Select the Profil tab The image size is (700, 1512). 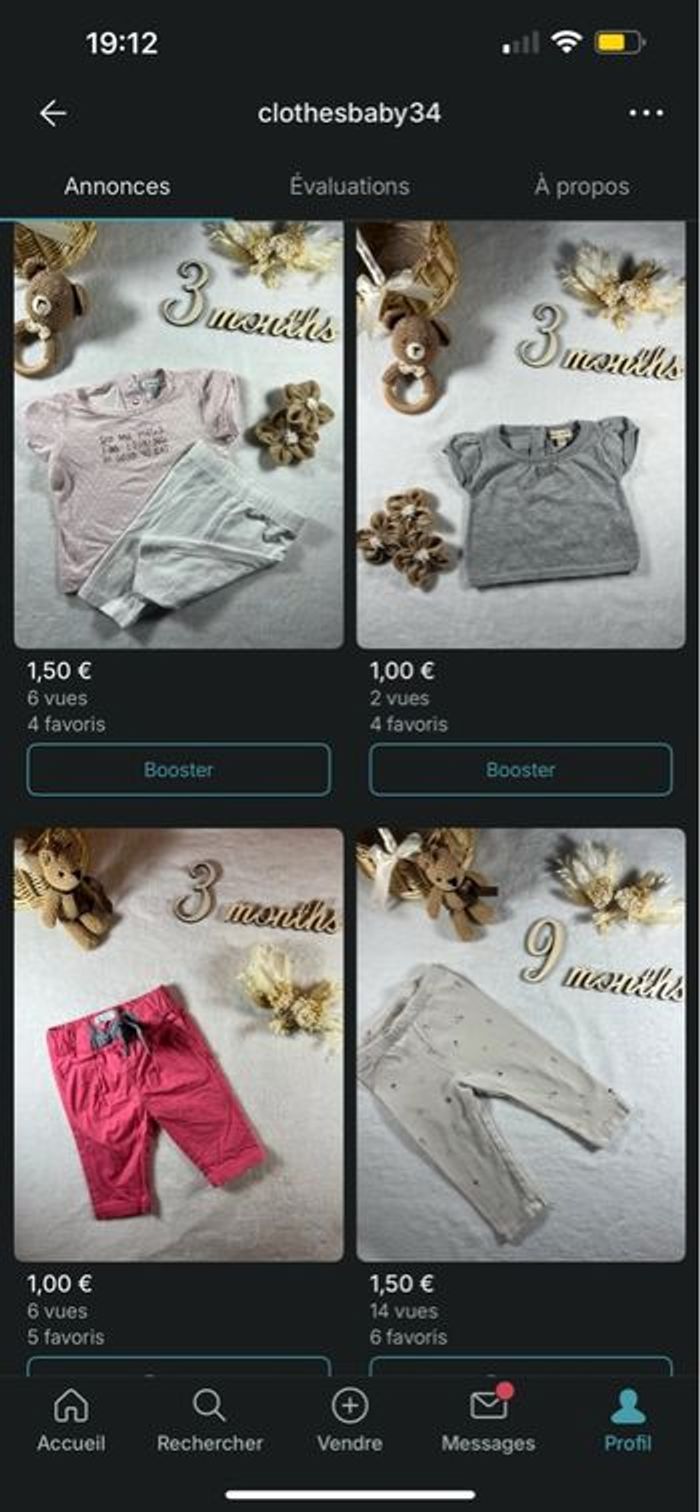628,1420
